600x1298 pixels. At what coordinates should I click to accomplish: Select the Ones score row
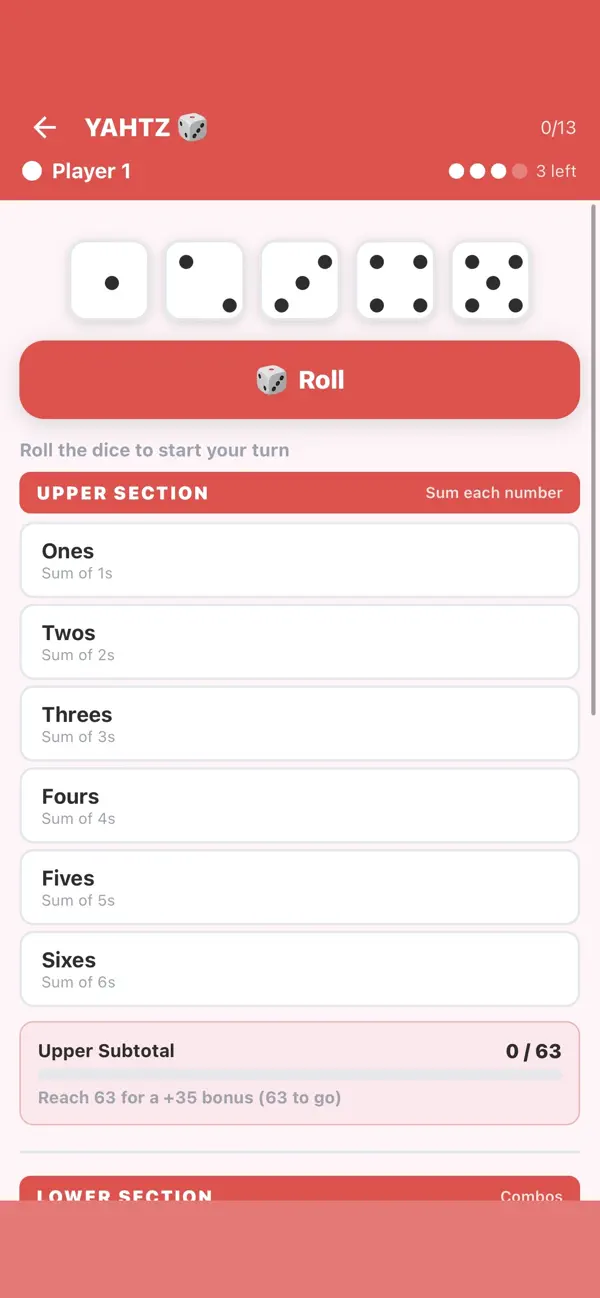(x=300, y=560)
